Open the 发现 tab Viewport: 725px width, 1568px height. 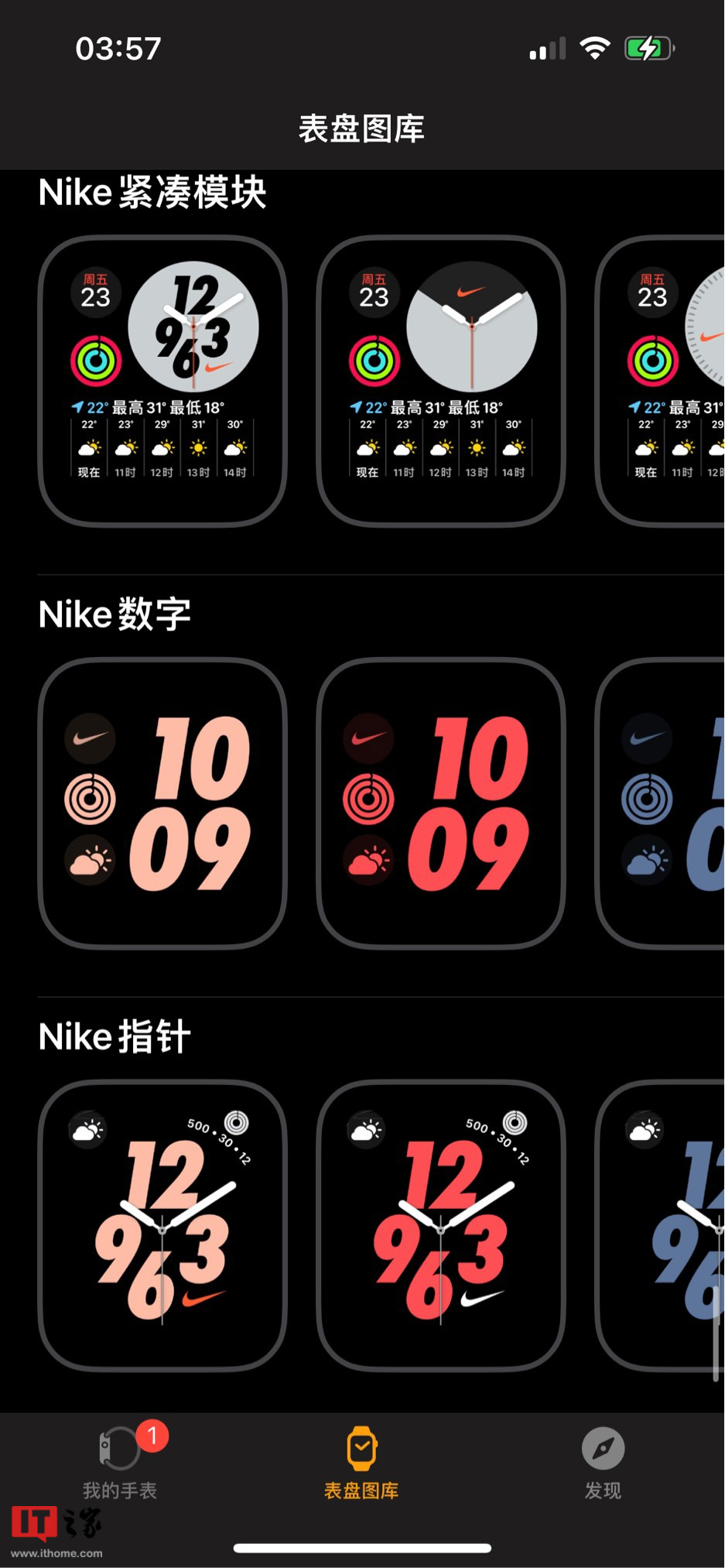coord(603,1461)
